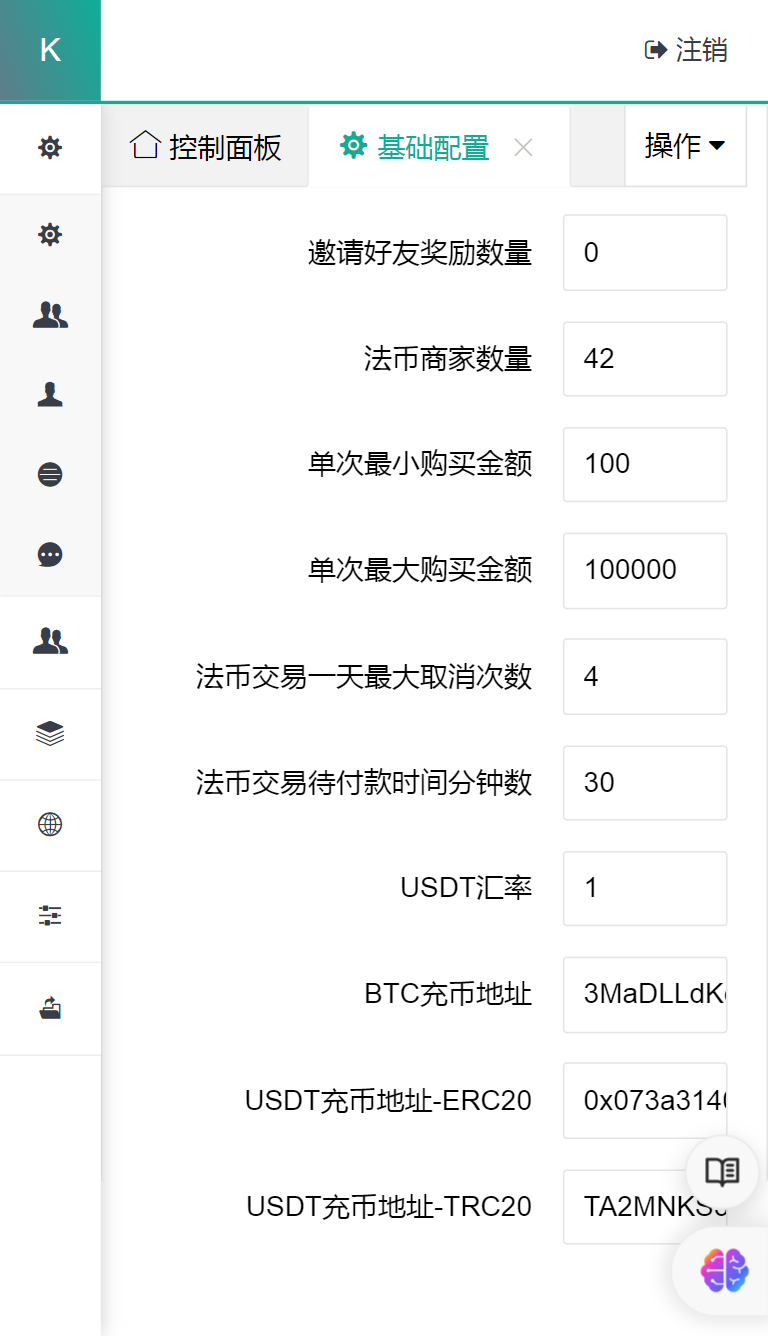Tap the K avatar in the header
This screenshot has height=1336, width=768.
tap(50, 50)
